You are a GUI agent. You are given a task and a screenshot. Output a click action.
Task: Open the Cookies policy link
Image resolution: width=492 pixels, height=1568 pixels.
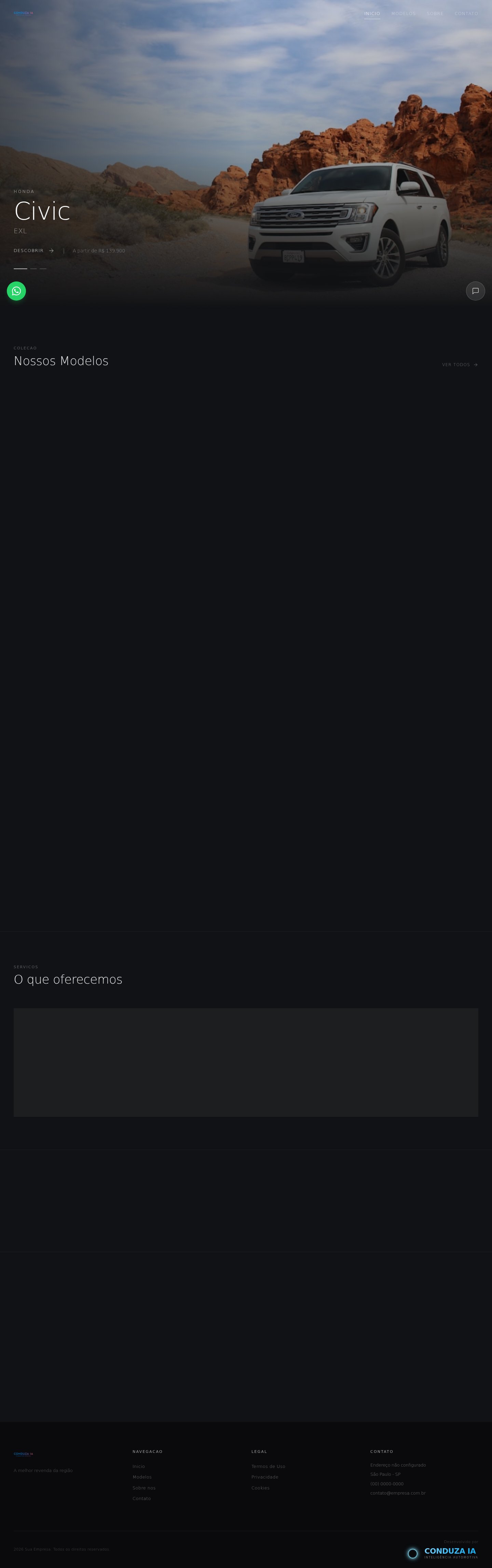pyautogui.click(x=260, y=1488)
